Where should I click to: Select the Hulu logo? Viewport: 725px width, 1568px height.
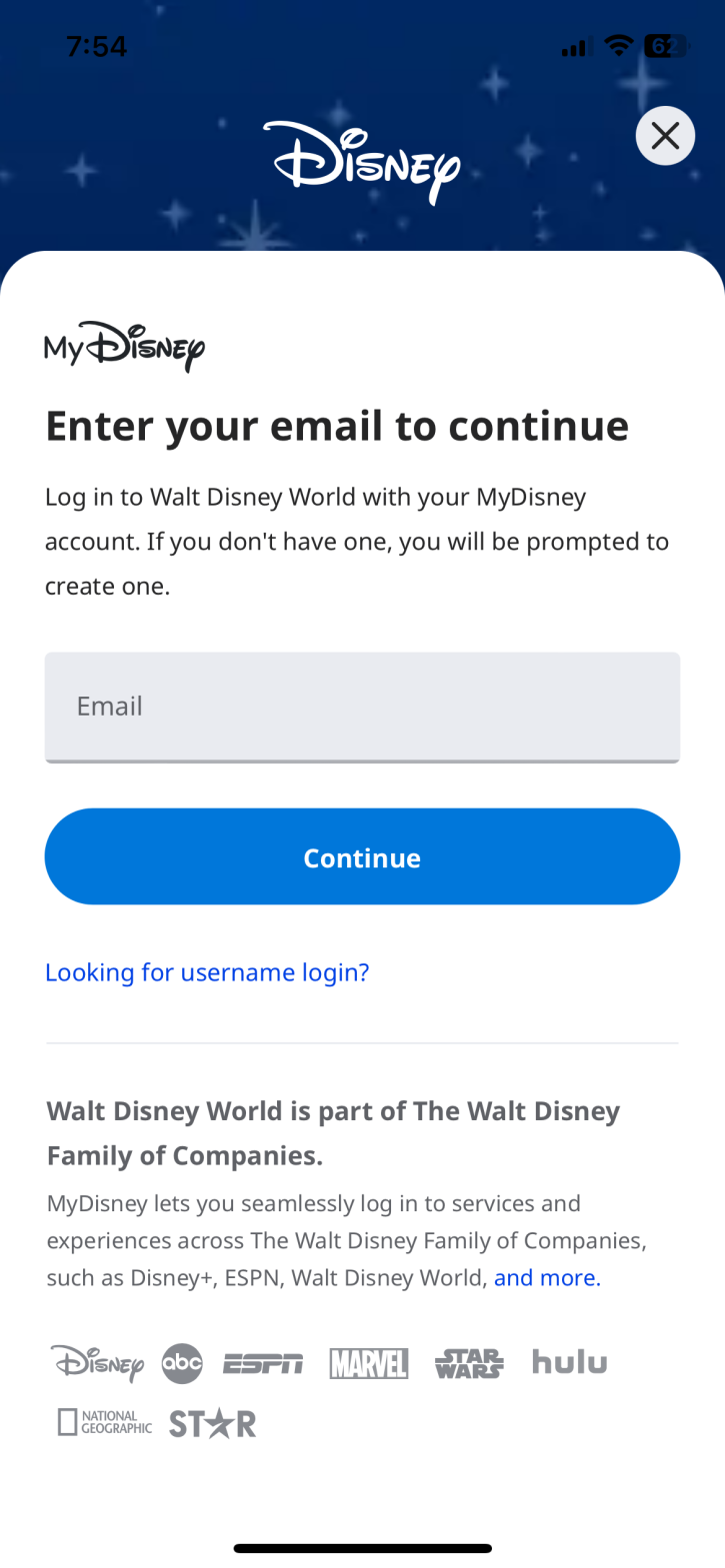(568, 1362)
